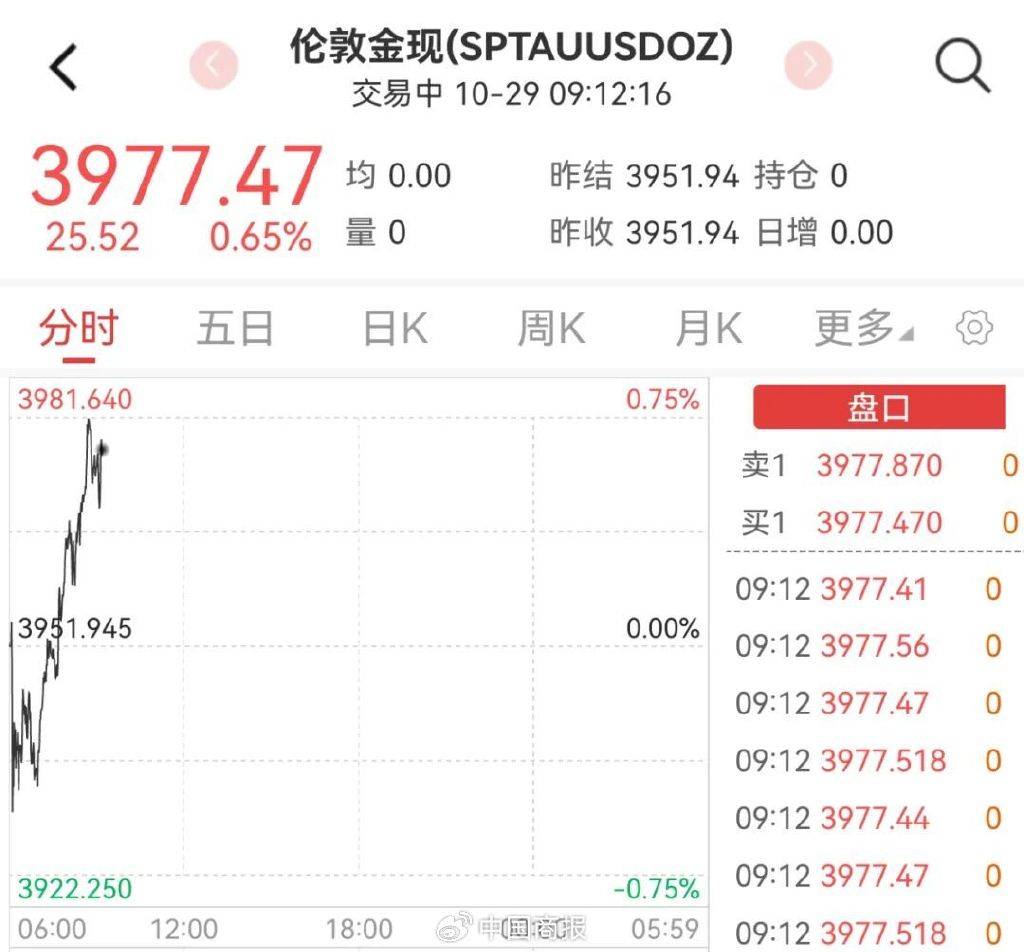The width and height of the screenshot is (1024, 952).
Task: Switch to the 五日 chart
Action: [x=235, y=329]
